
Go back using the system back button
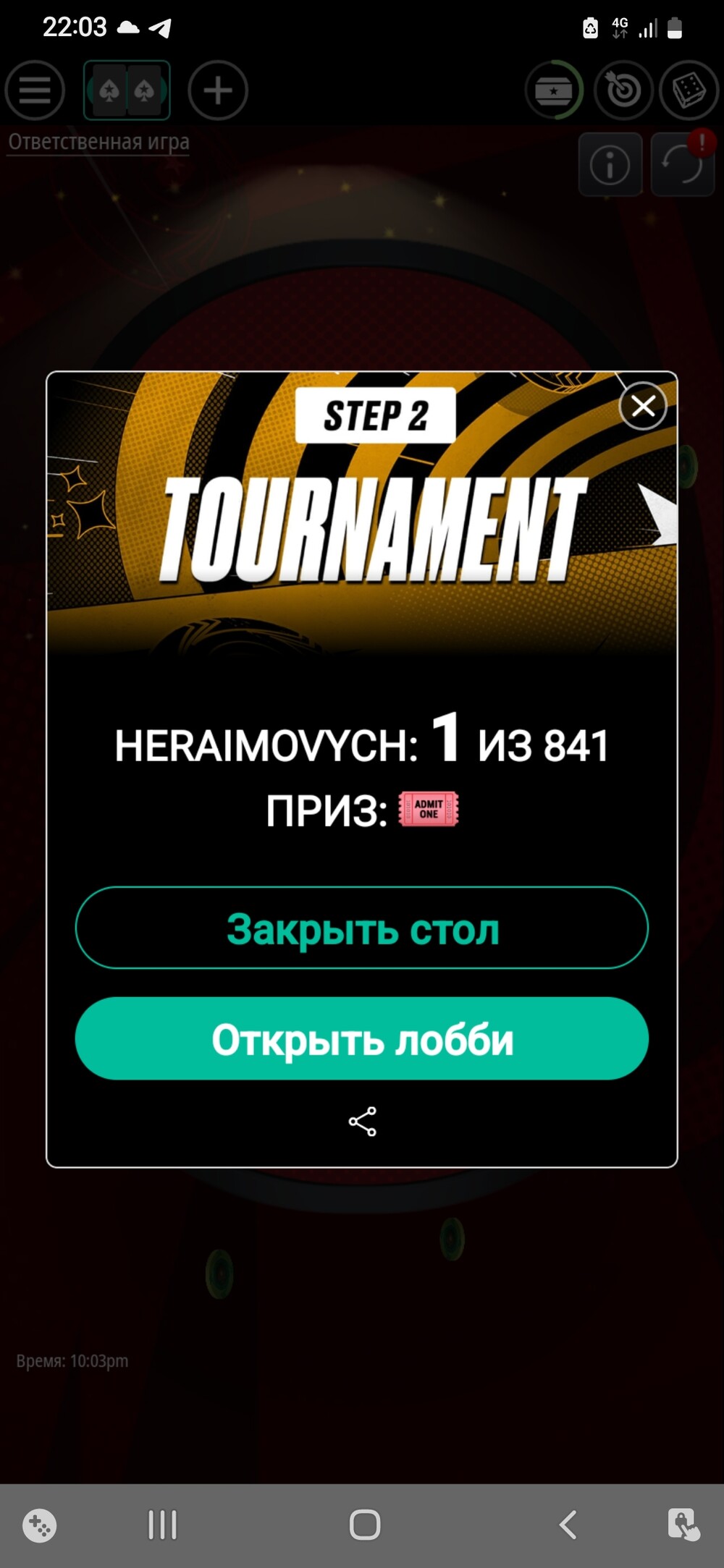[x=568, y=1525]
